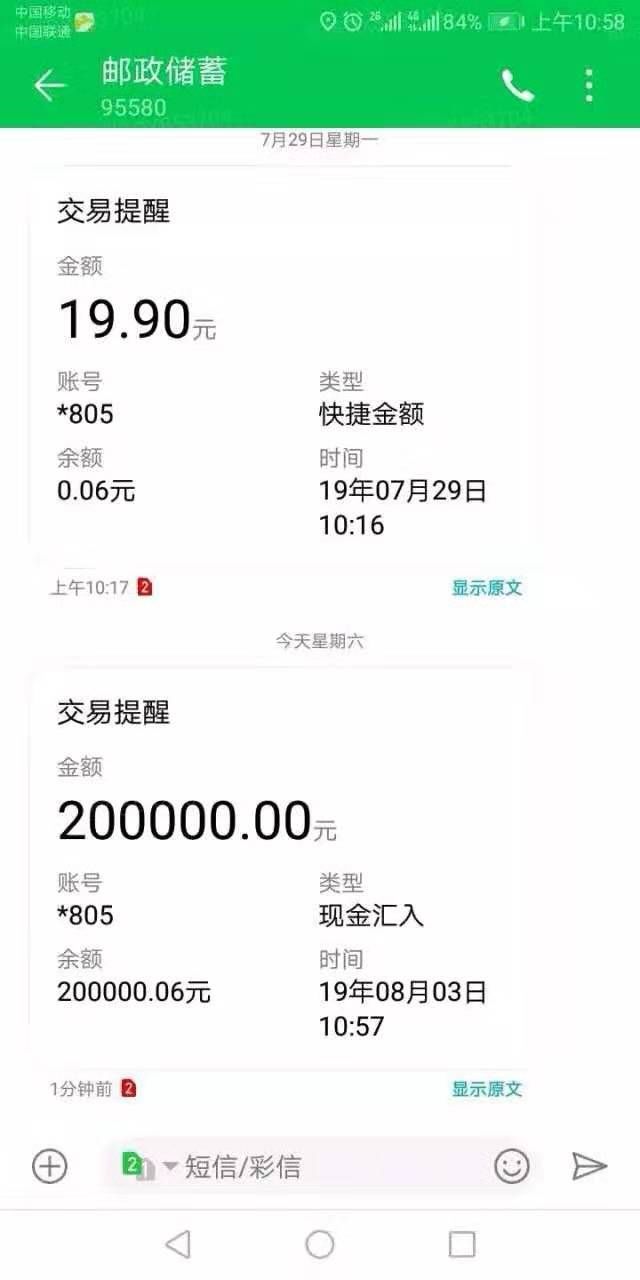Tap the system home button
This screenshot has height=1280, width=640.
pyautogui.click(x=320, y=1244)
